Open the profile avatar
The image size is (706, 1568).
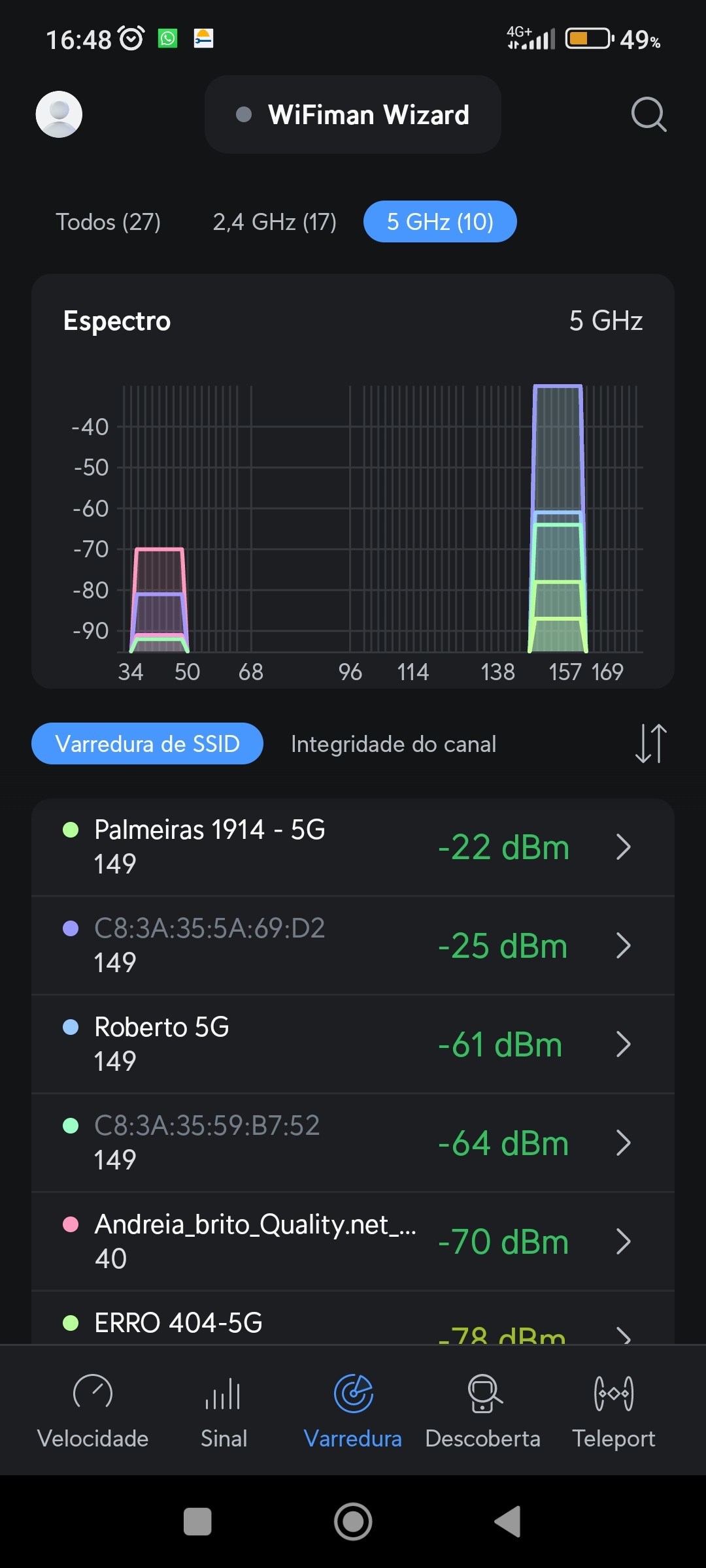59,114
